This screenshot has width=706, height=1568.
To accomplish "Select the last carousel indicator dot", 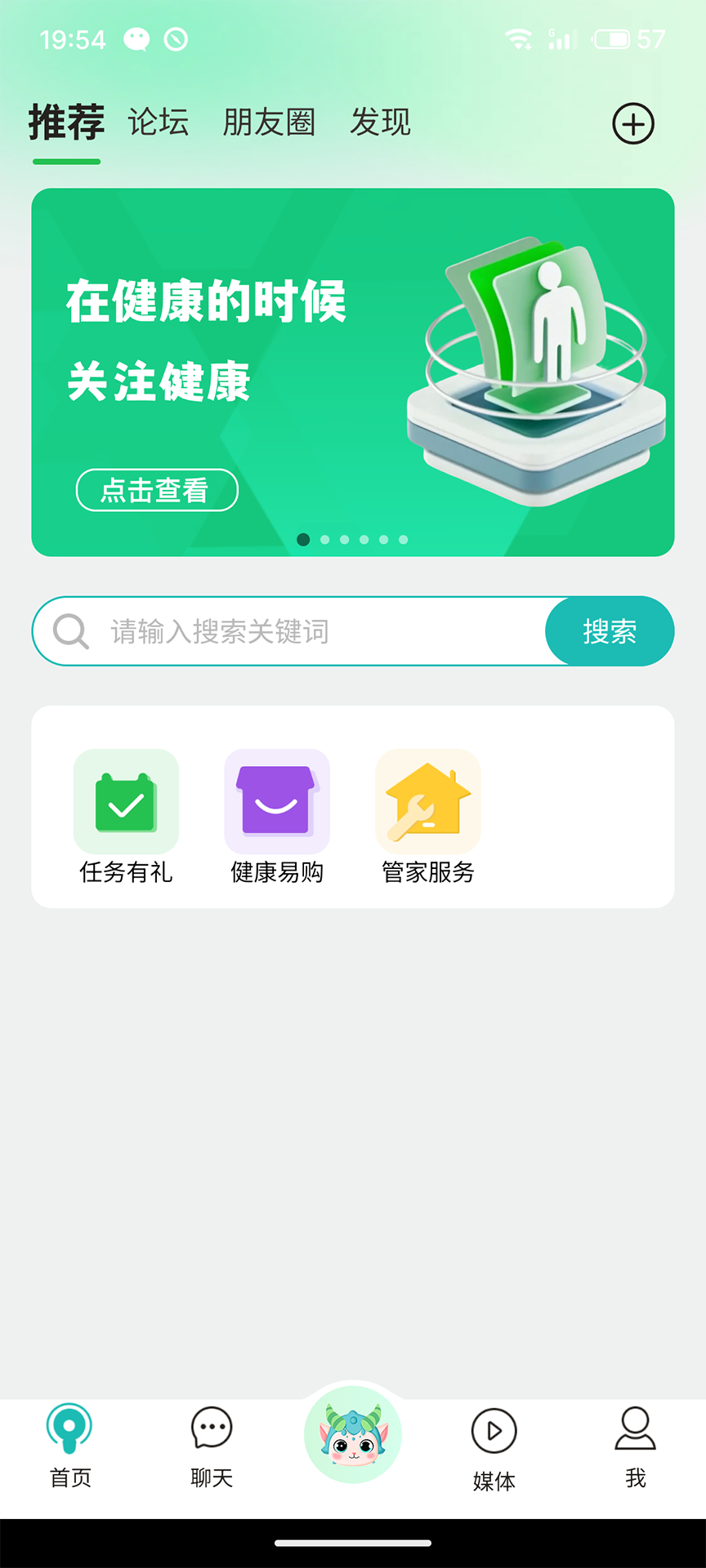I will [403, 540].
